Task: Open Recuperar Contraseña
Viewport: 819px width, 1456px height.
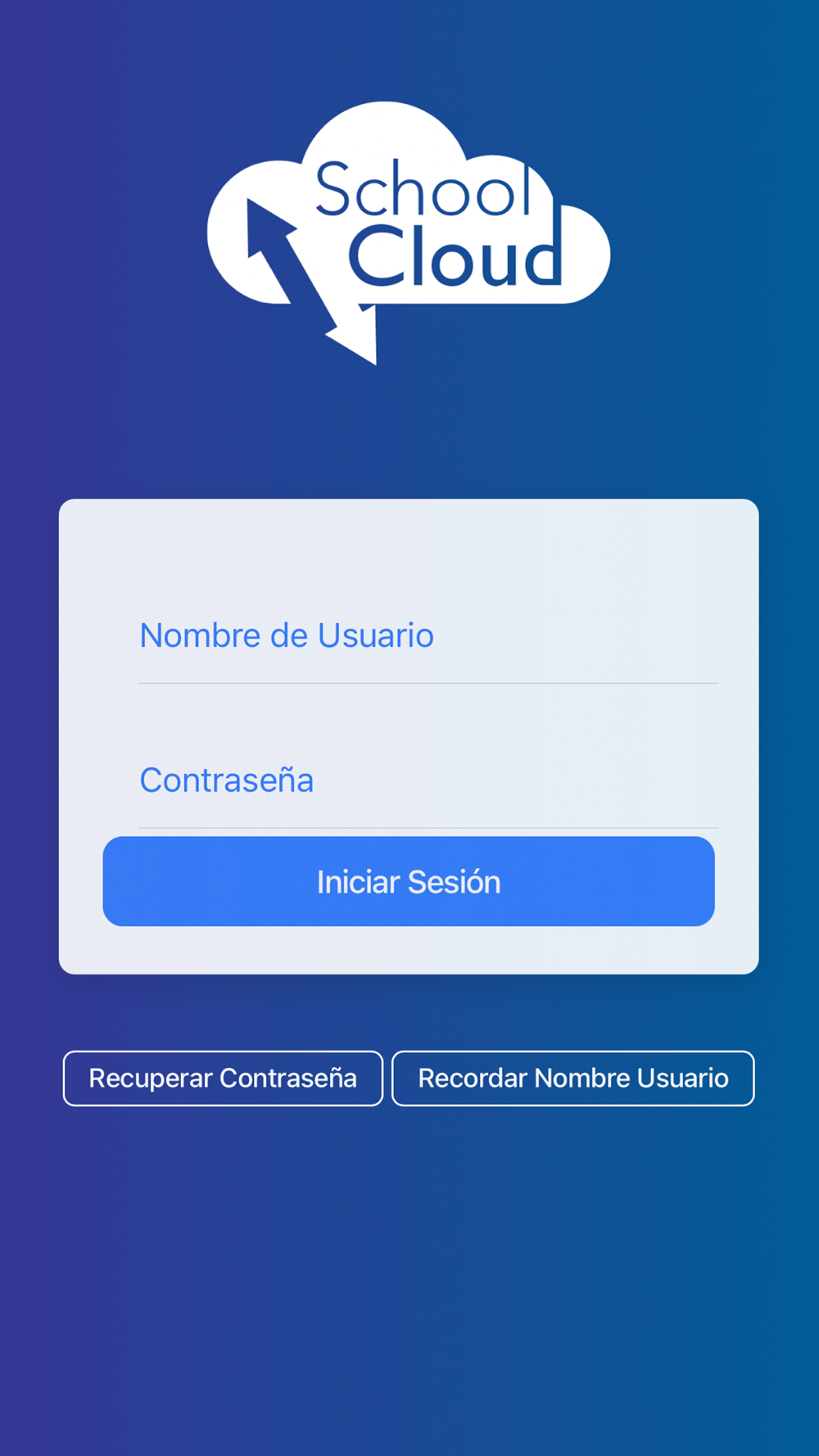Action: (223, 1078)
